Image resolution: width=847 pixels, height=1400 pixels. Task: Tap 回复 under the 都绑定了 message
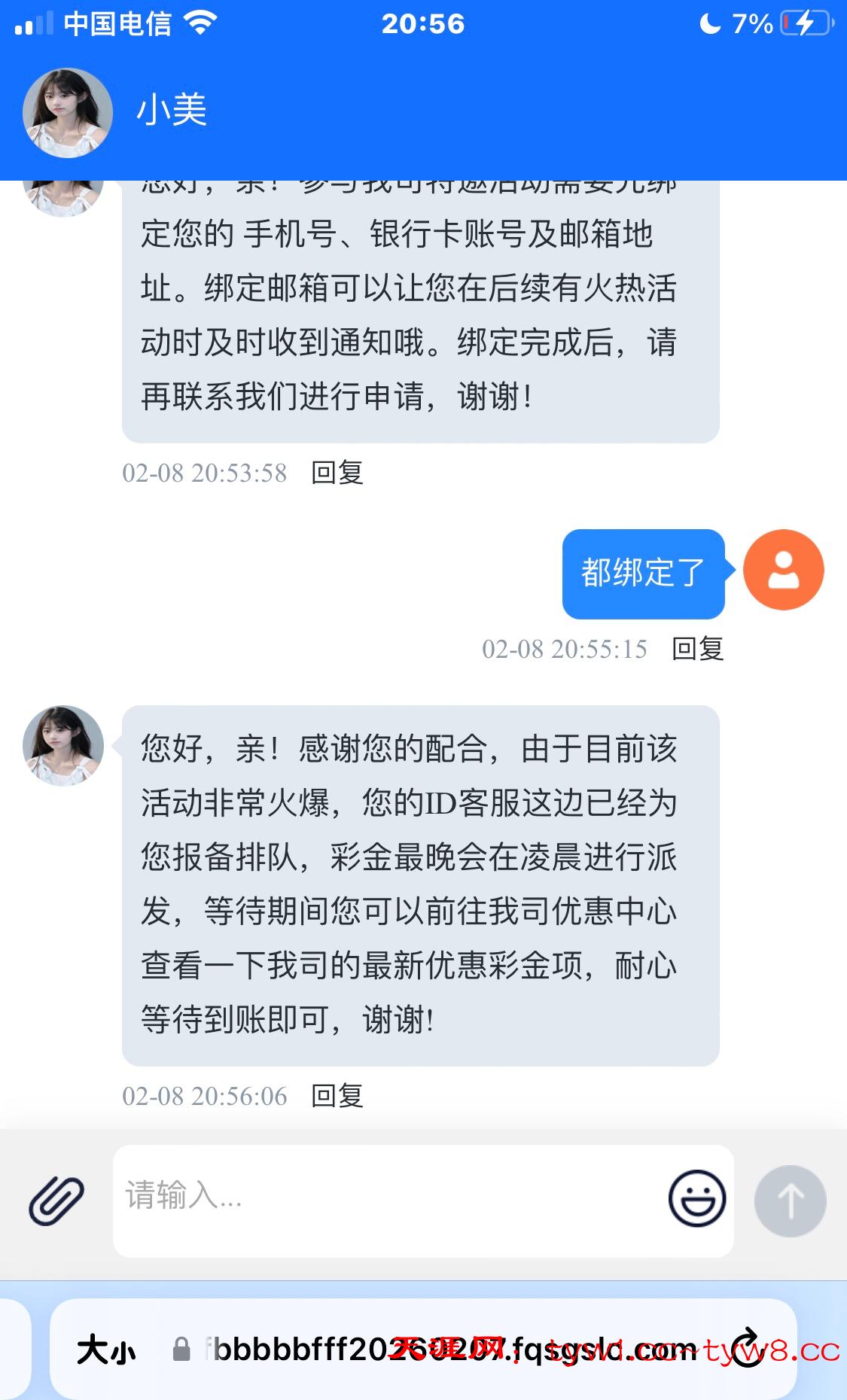point(697,648)
